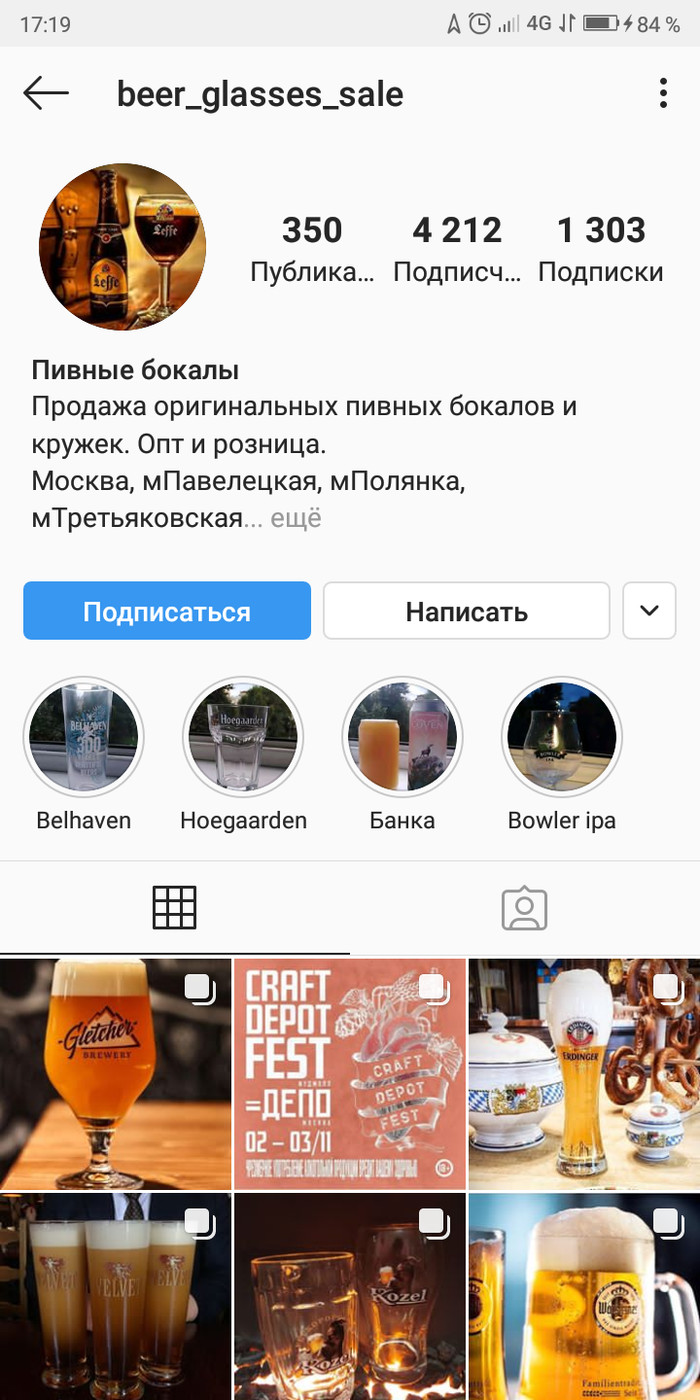Open the Belhaven story highlight

coord(84,738)
